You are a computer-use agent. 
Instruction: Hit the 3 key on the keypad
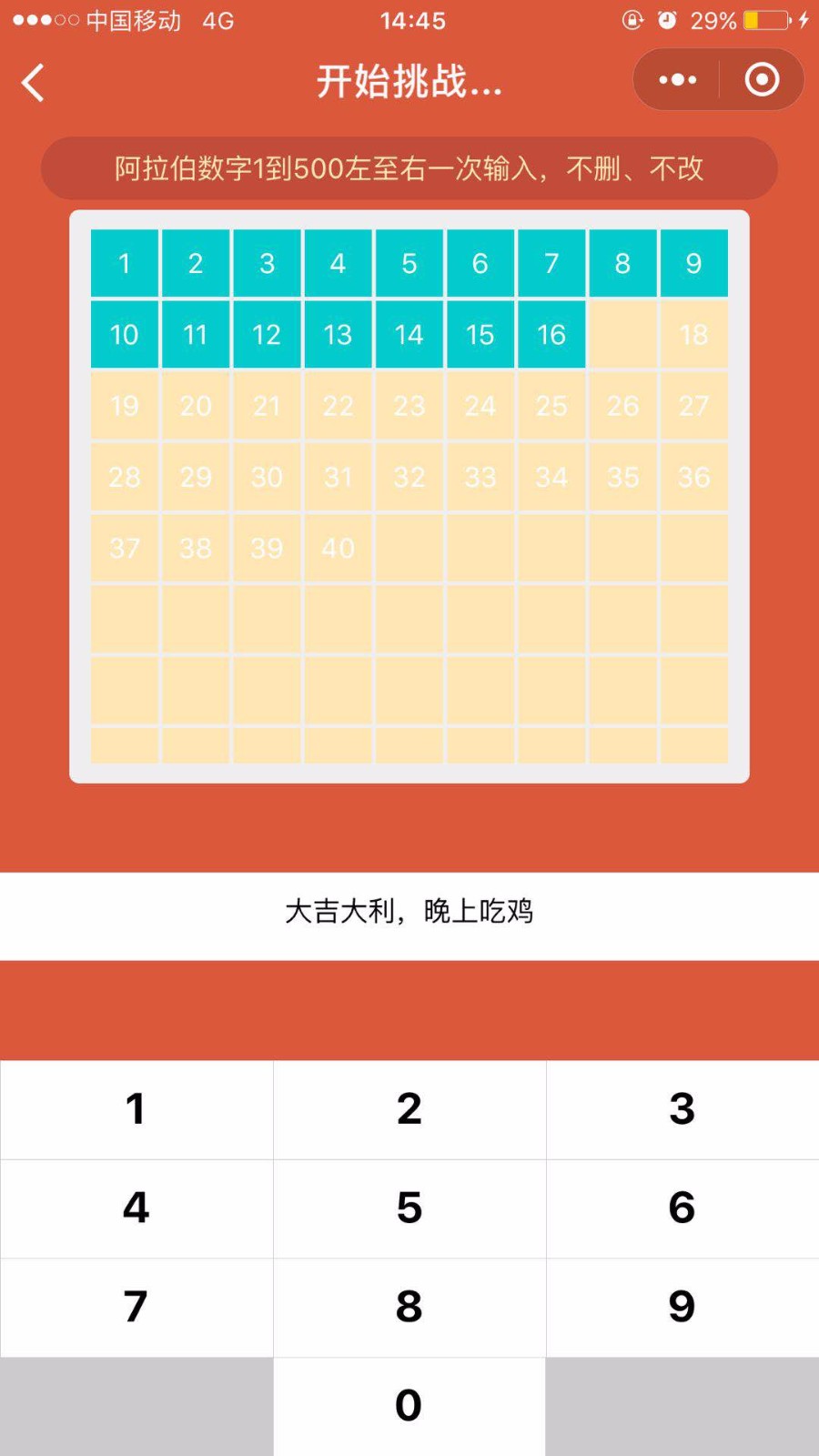682,1109
